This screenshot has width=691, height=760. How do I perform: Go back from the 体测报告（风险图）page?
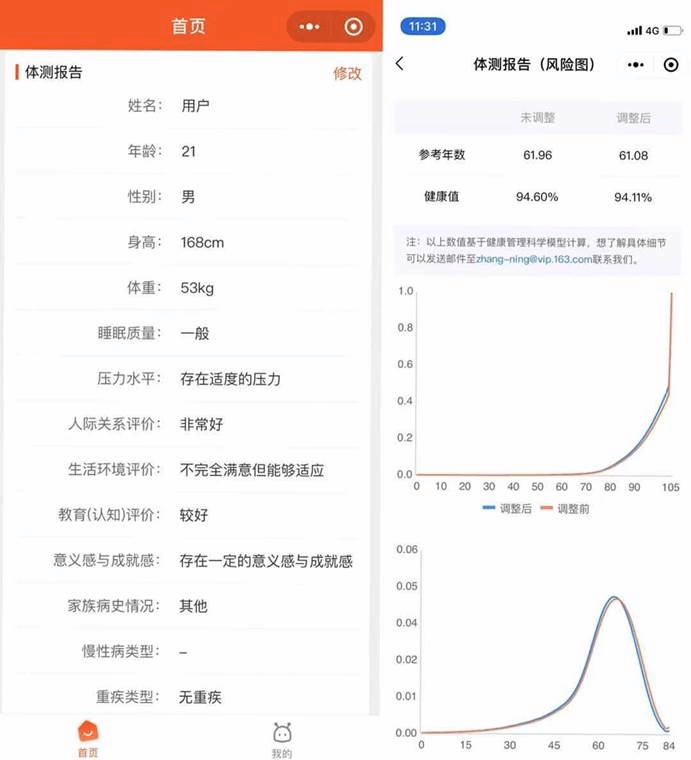[400, 64]
